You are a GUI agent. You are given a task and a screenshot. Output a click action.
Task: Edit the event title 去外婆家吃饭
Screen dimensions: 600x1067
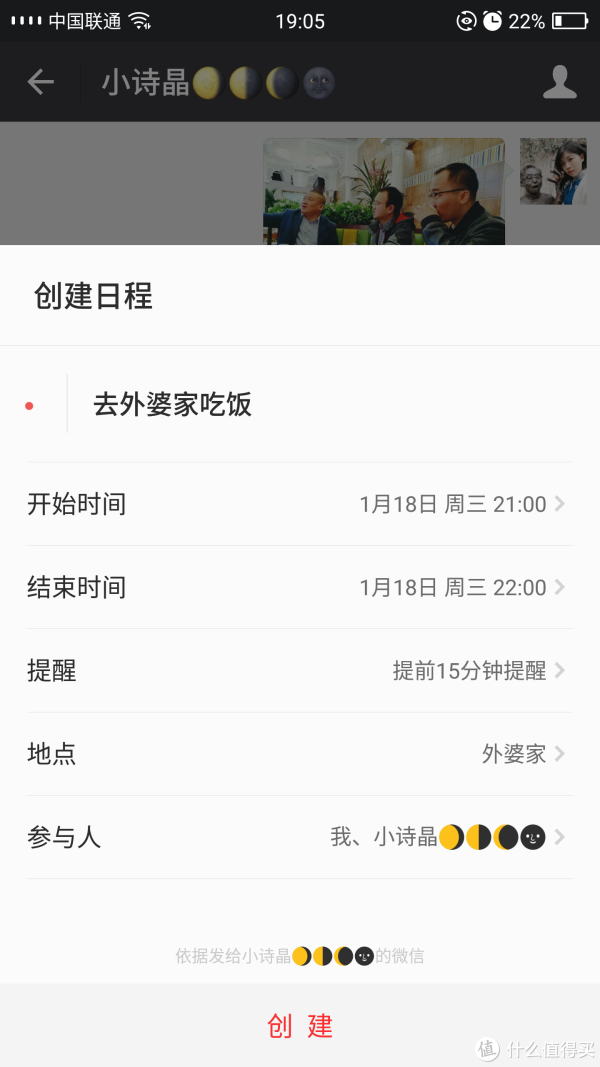click(x=173, y=405)
